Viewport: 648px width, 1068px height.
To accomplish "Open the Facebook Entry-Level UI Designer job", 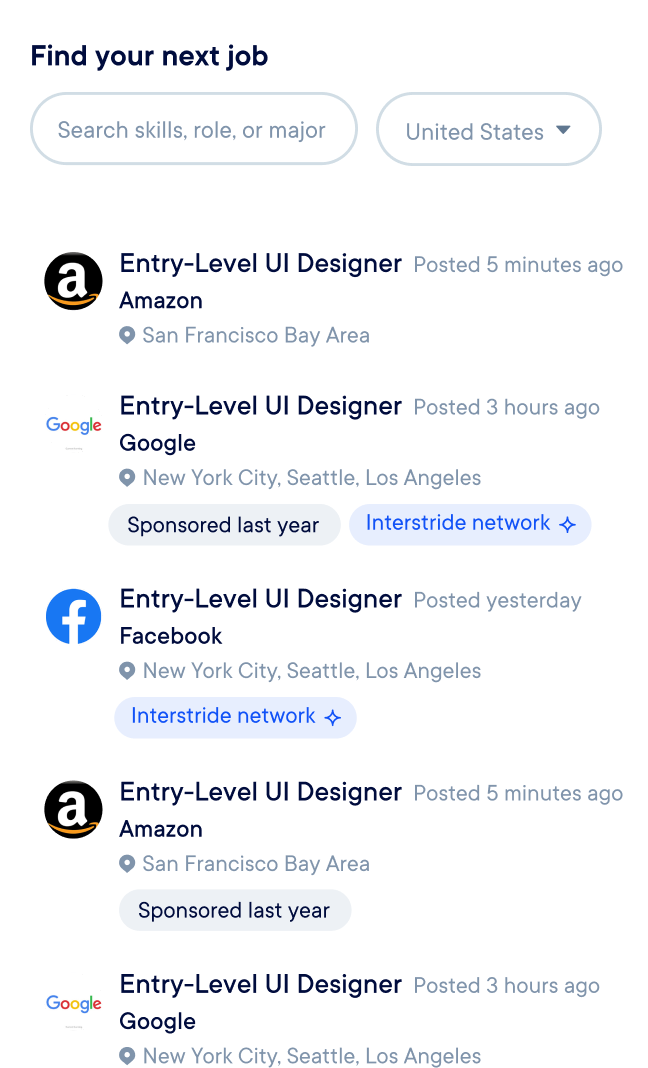I will 260,599.
